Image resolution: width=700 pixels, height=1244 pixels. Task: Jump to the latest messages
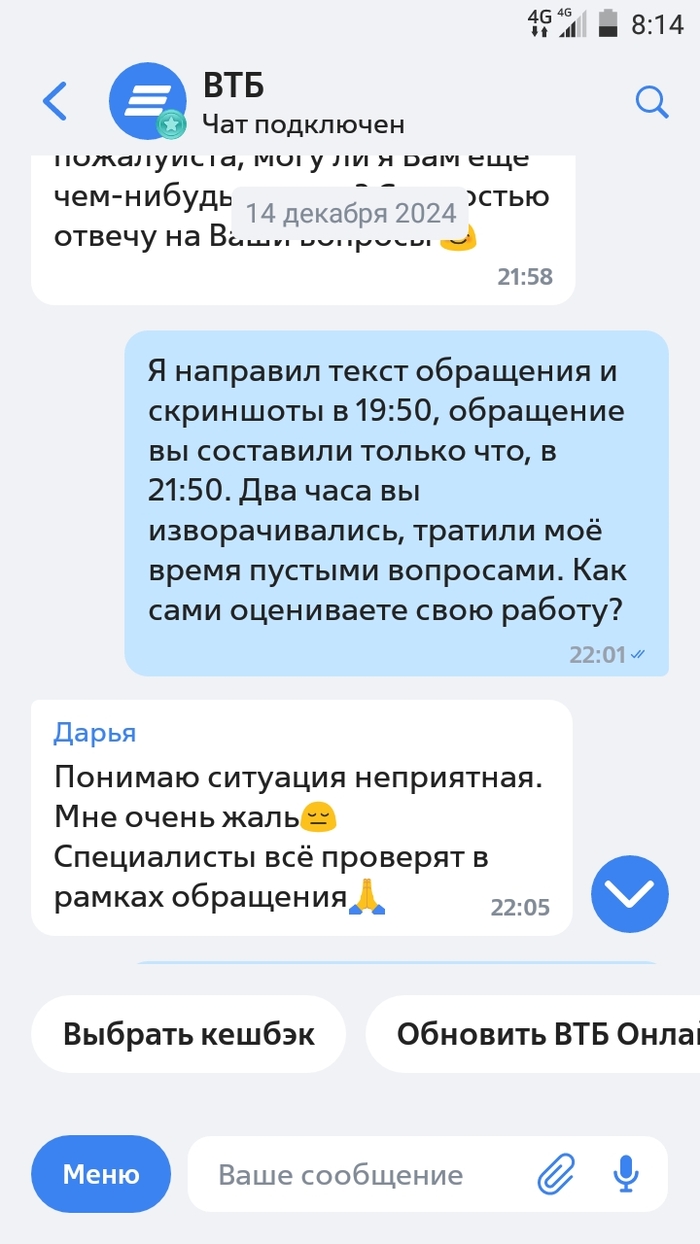629,893
